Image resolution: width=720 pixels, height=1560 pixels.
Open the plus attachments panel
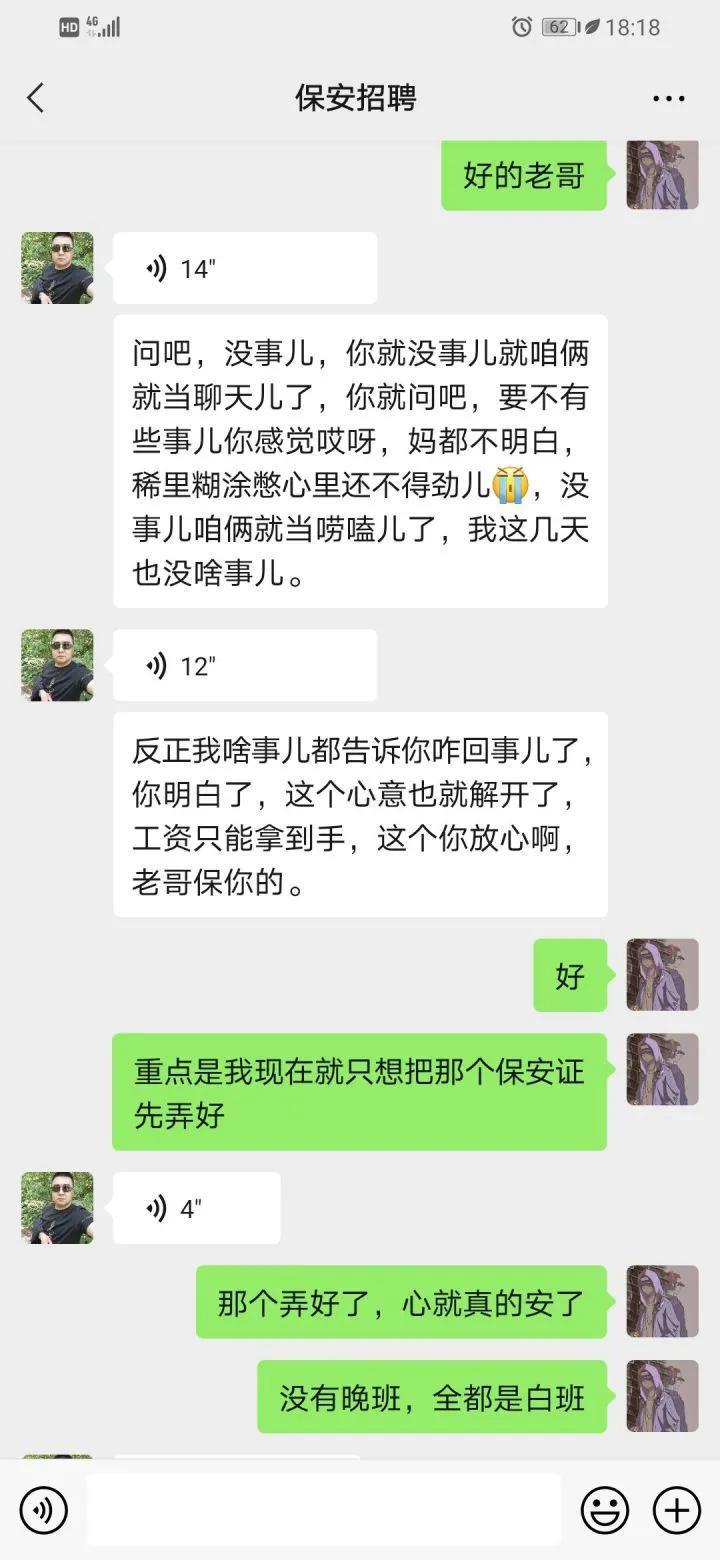(677, 1509)
